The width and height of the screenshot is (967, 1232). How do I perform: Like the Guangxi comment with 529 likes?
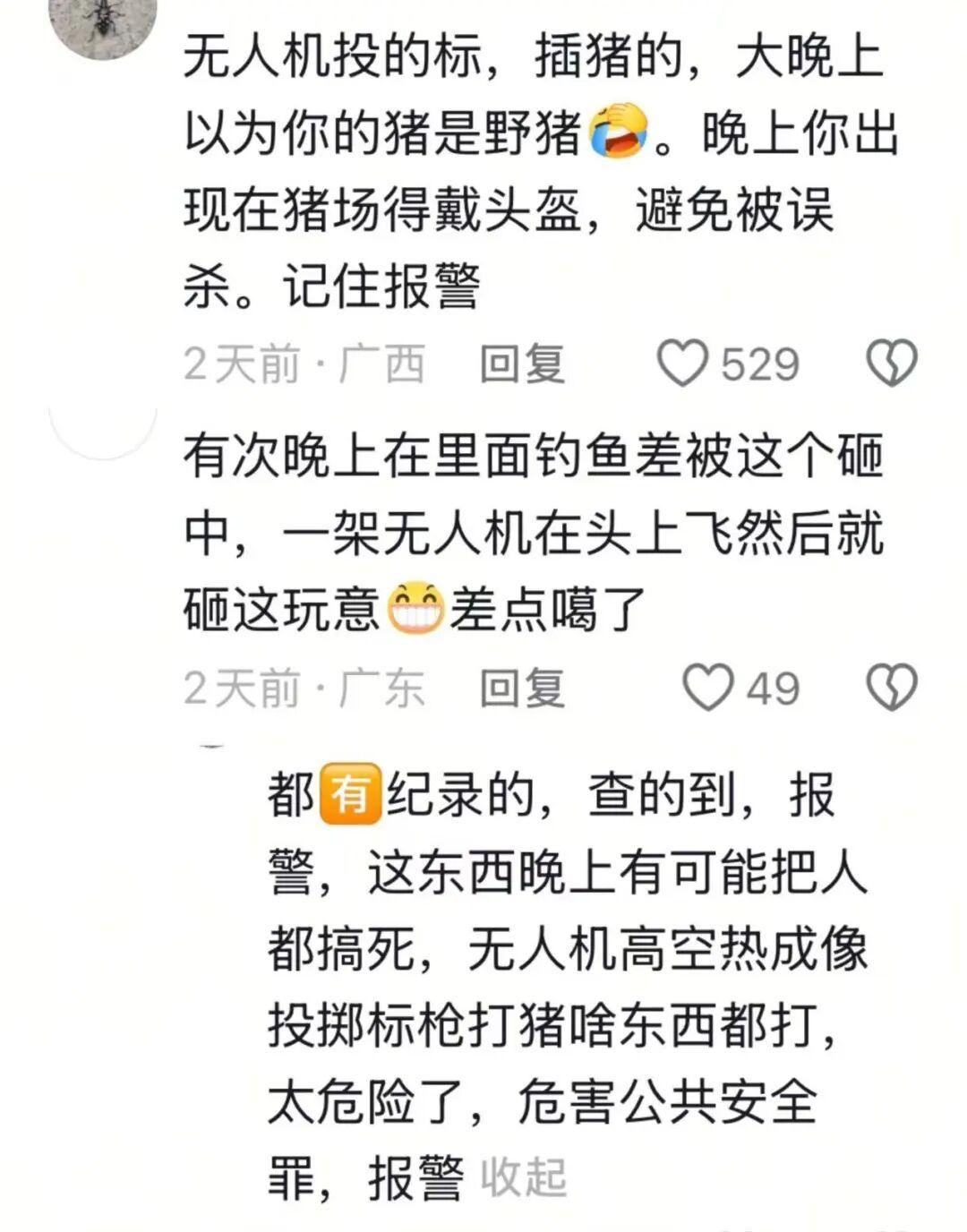[x=683, y=364]
